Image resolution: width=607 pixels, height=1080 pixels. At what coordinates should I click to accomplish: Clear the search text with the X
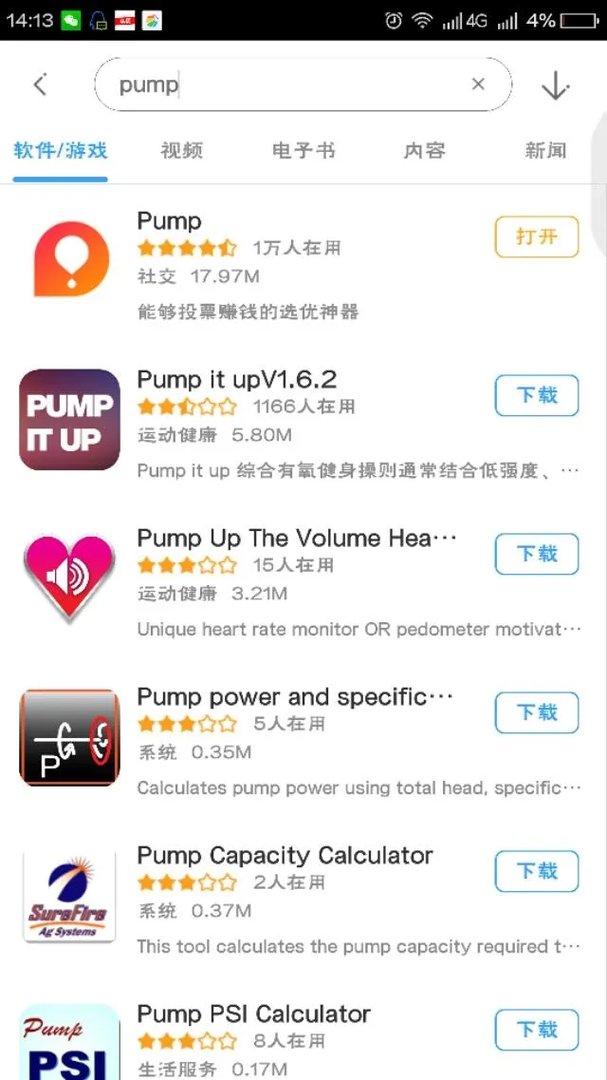coord(478,85)
